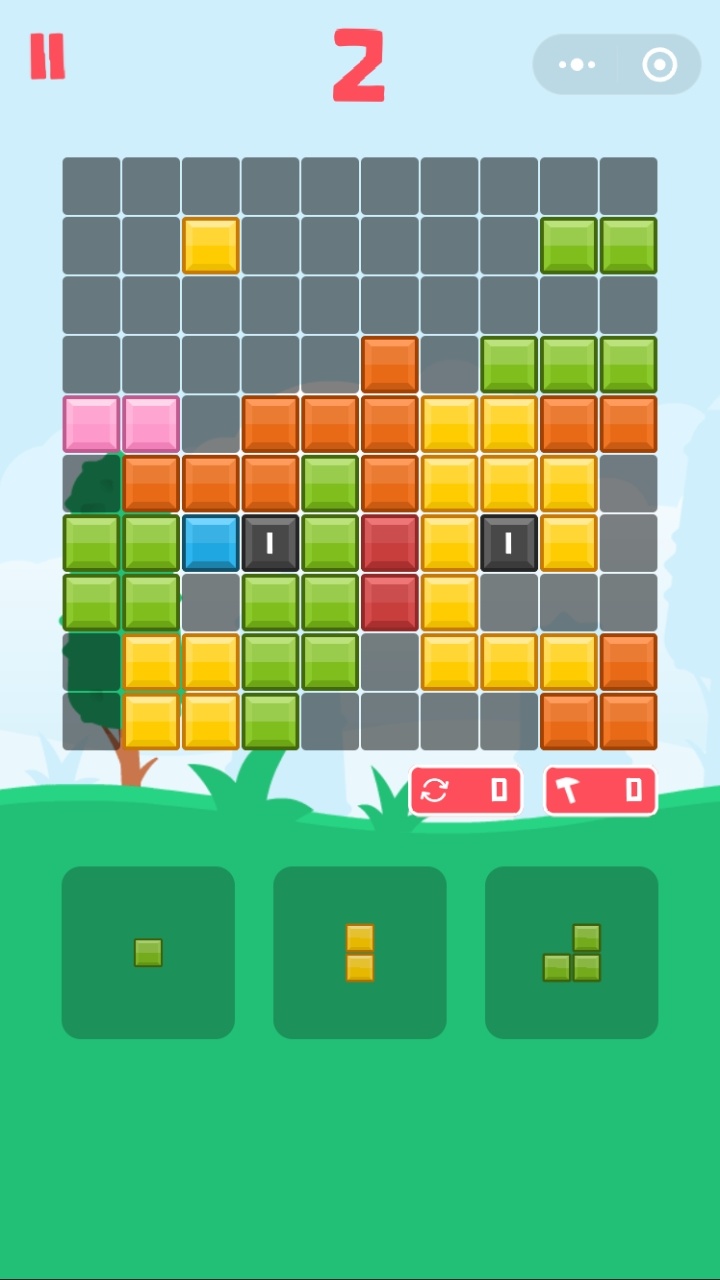This screenshot has width=720, height=1280.
Task: Select the vertical two-block yellow piece
Action: click(360, 952)
